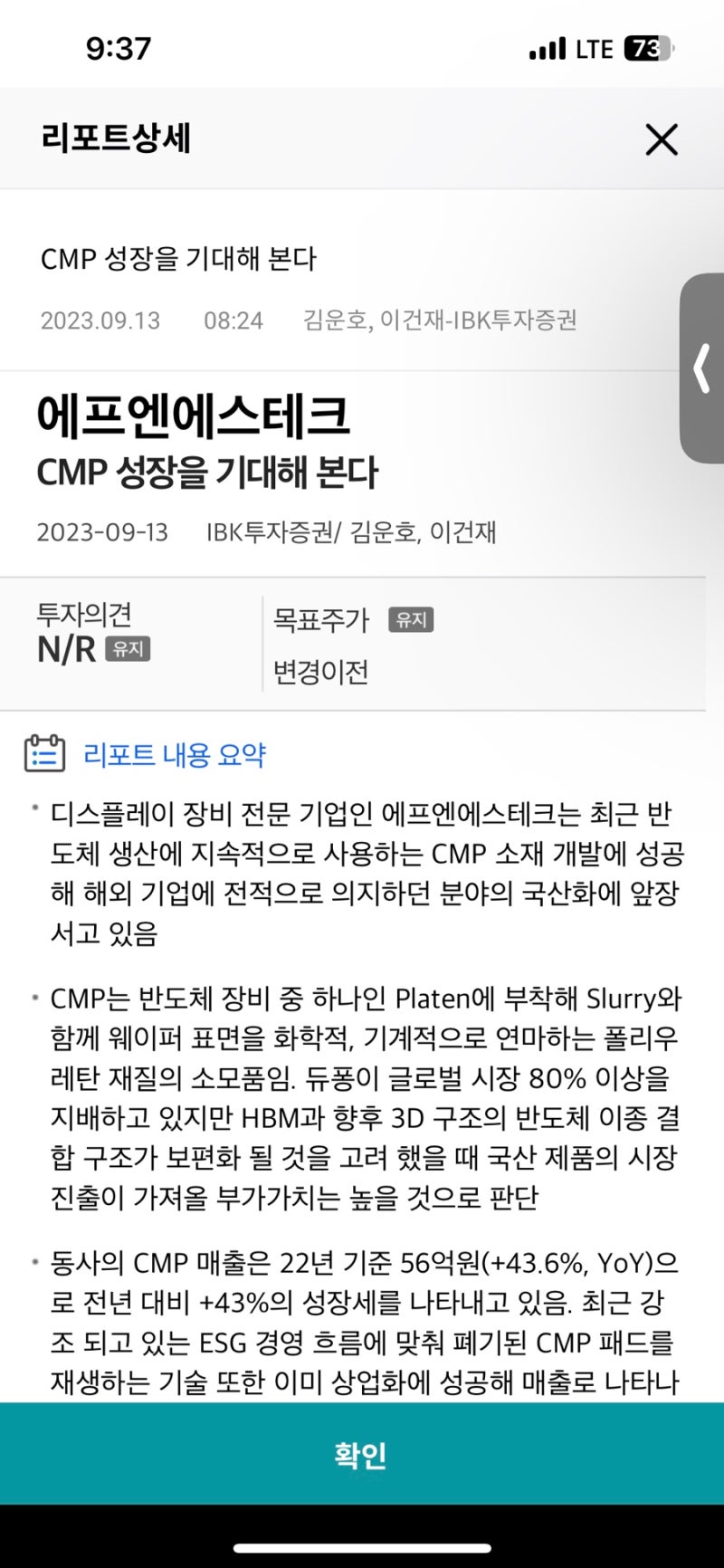724x1568 pixels.
Task: Tap the company name 에프엔에스테크
Action: 197,416
